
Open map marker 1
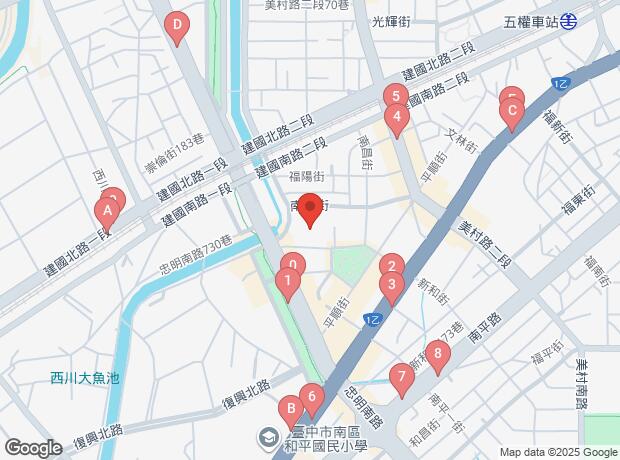click(288, 284)
